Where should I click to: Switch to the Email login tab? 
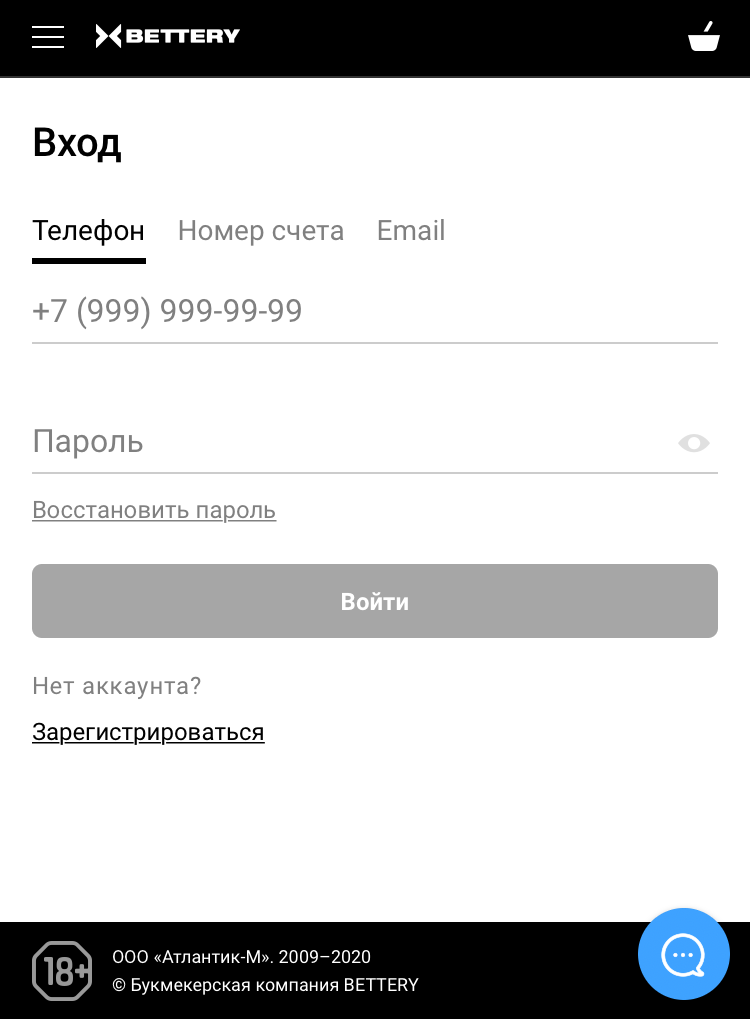point(411,231)
